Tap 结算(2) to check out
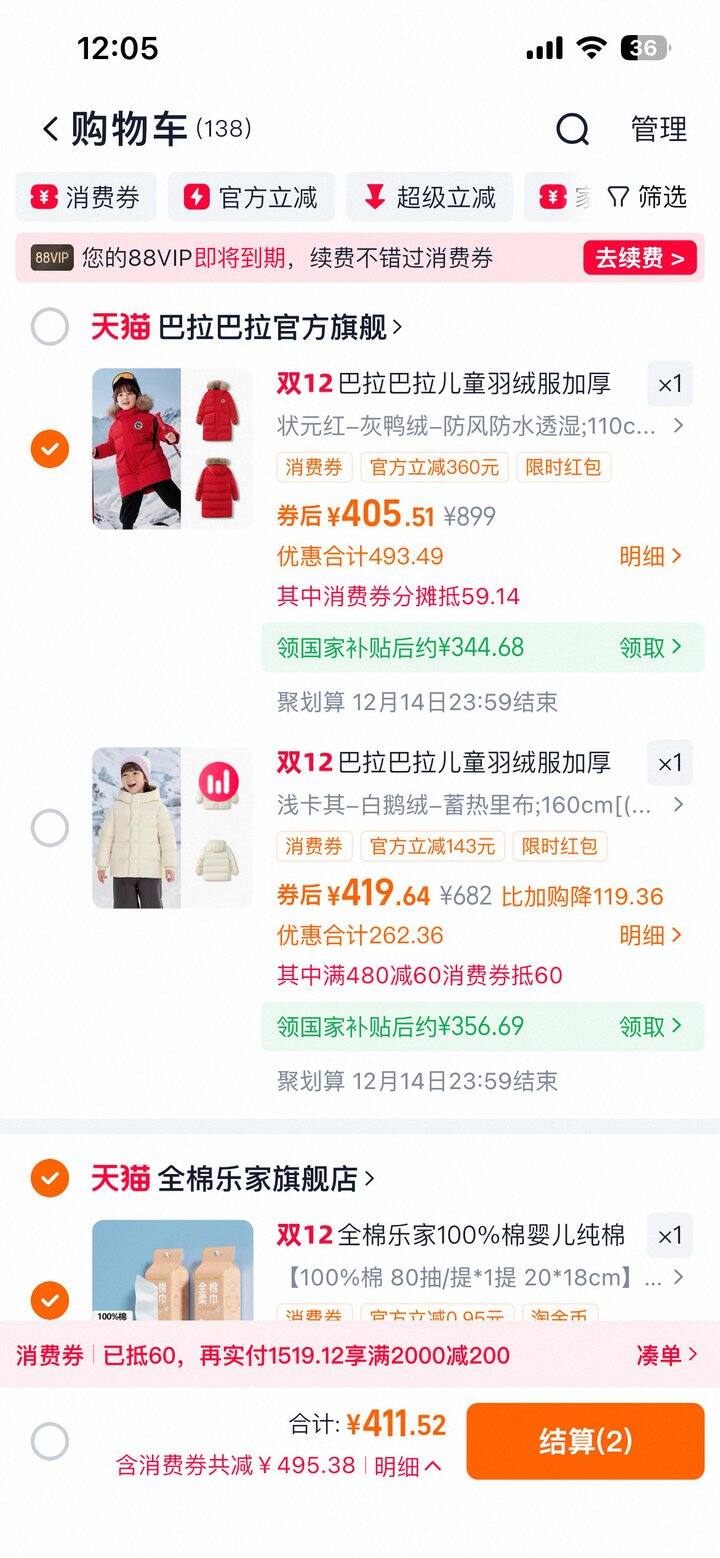The image size is (720, 1558). (x=585, y=1441)
